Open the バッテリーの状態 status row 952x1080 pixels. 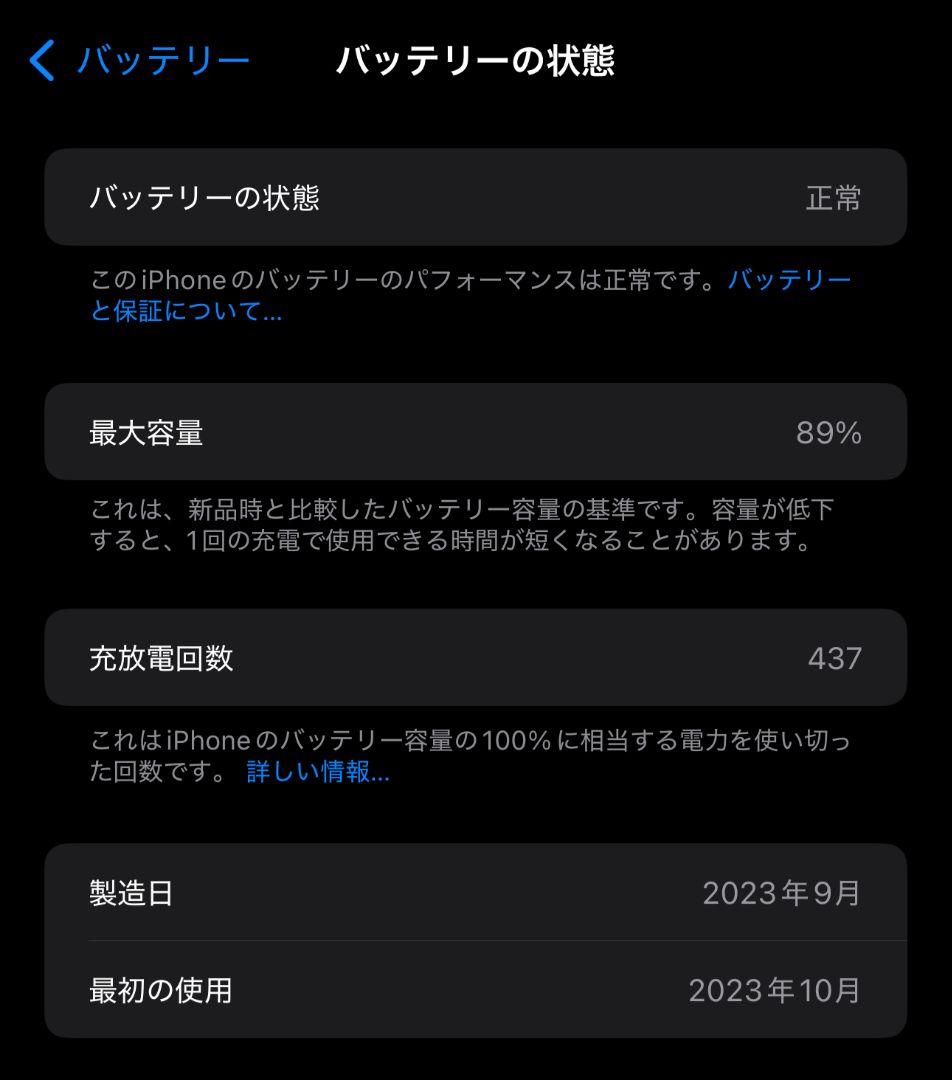point(476,197)
